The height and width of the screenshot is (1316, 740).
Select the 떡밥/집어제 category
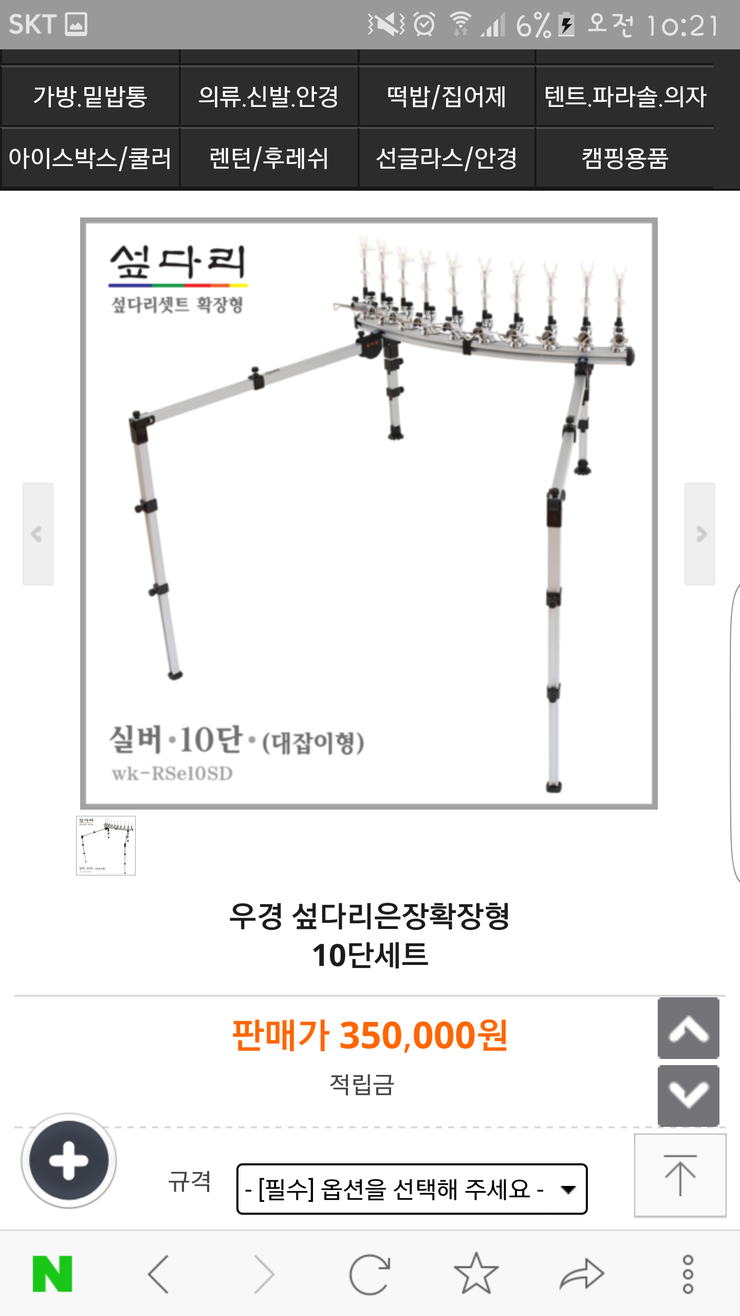coord(446,96)
